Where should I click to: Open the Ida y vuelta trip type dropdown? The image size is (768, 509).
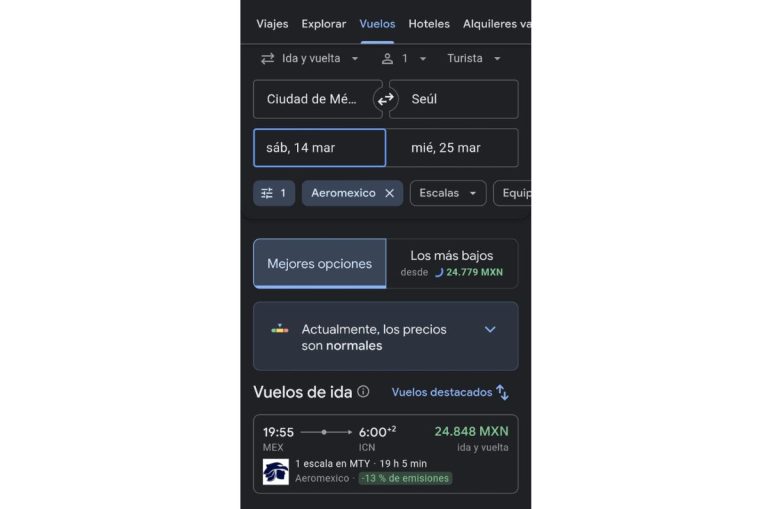[x=309, y=59]
